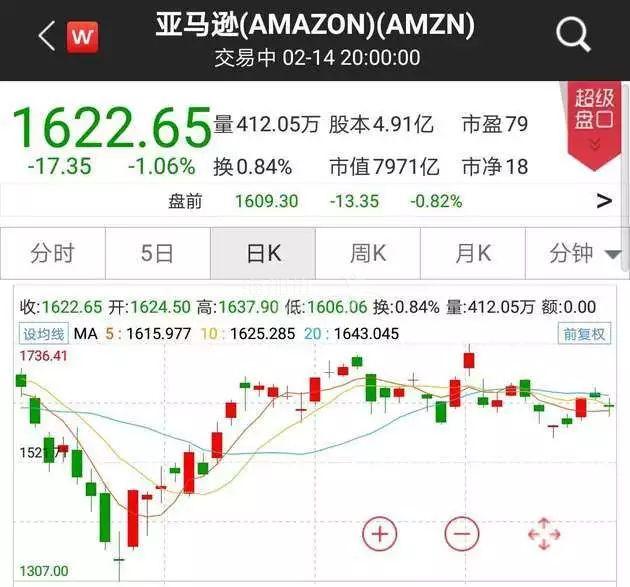Go back using the back arrow

46,37
